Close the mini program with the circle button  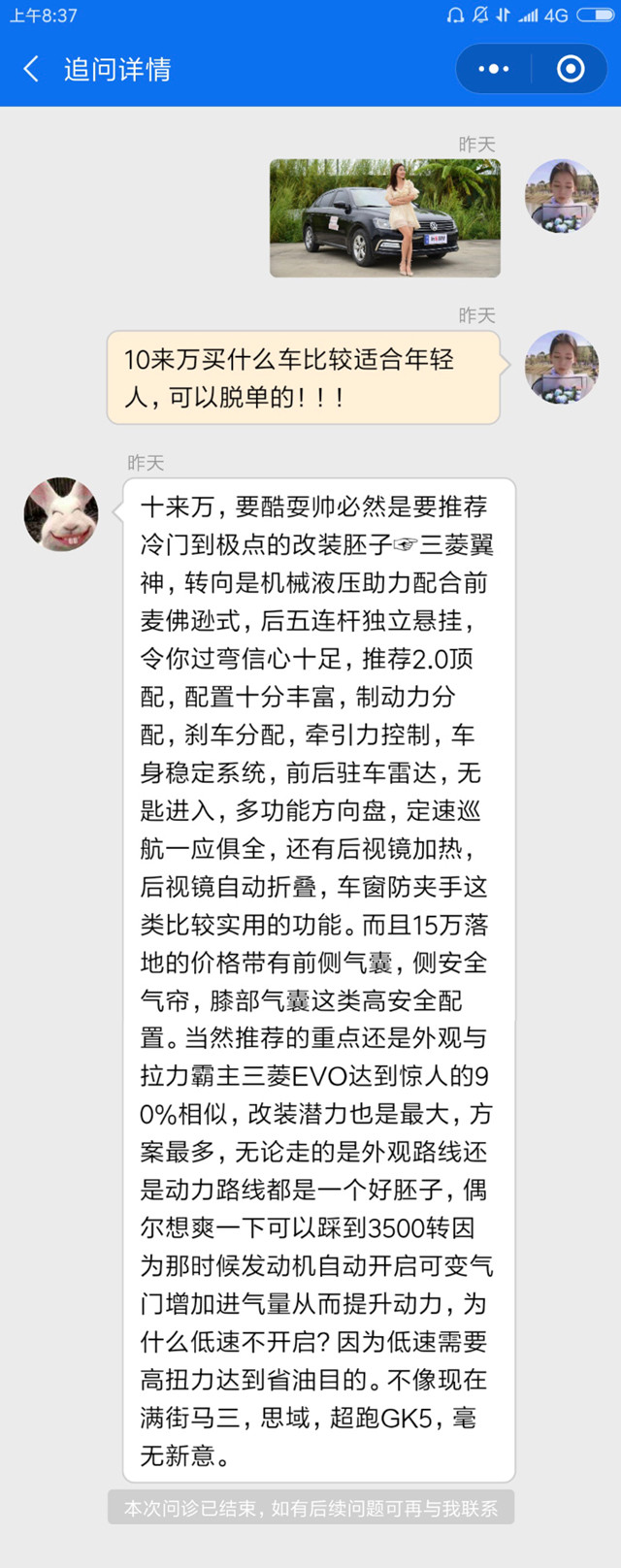tap(571, 69)
